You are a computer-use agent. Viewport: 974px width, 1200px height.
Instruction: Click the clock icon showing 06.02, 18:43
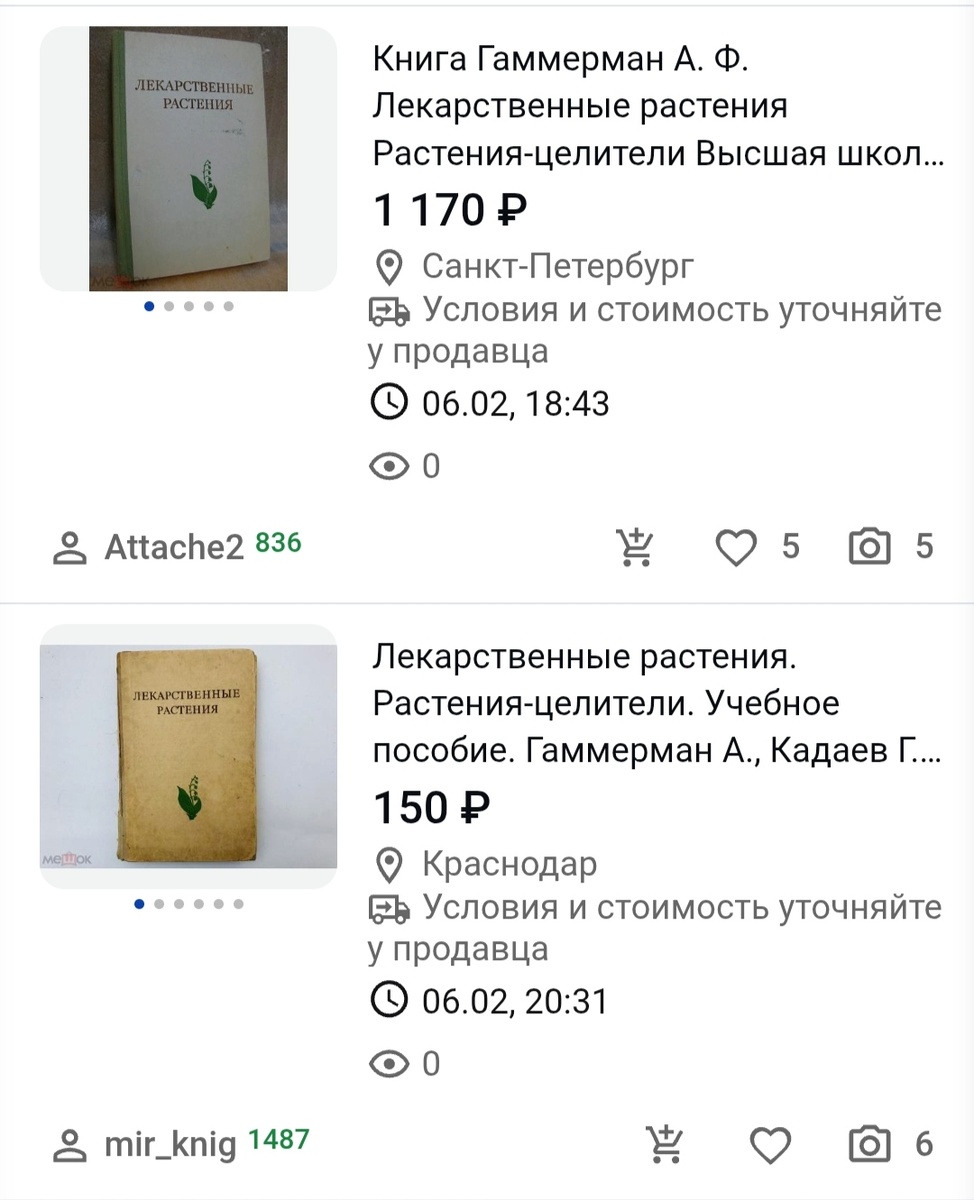391,403
